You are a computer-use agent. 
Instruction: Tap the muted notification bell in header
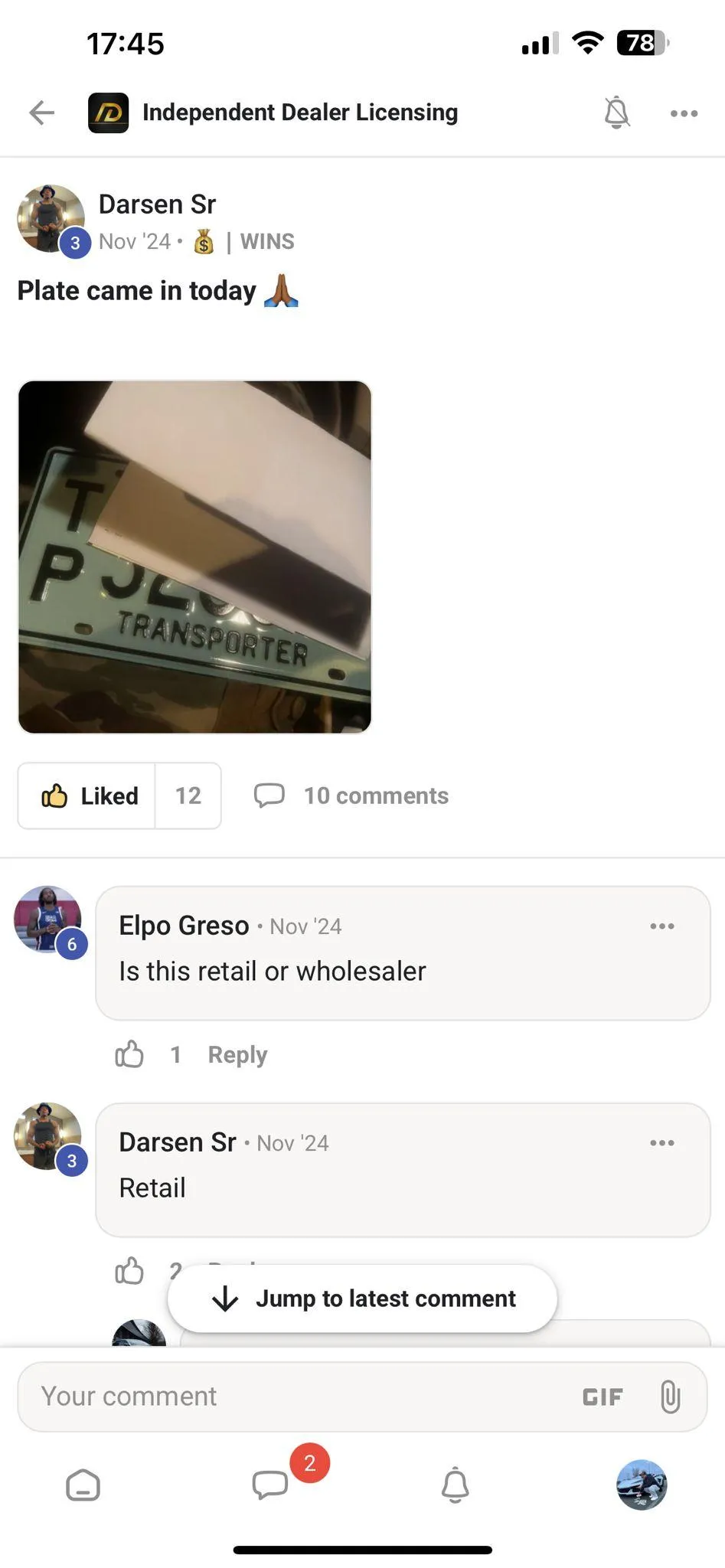click(616, 113)
